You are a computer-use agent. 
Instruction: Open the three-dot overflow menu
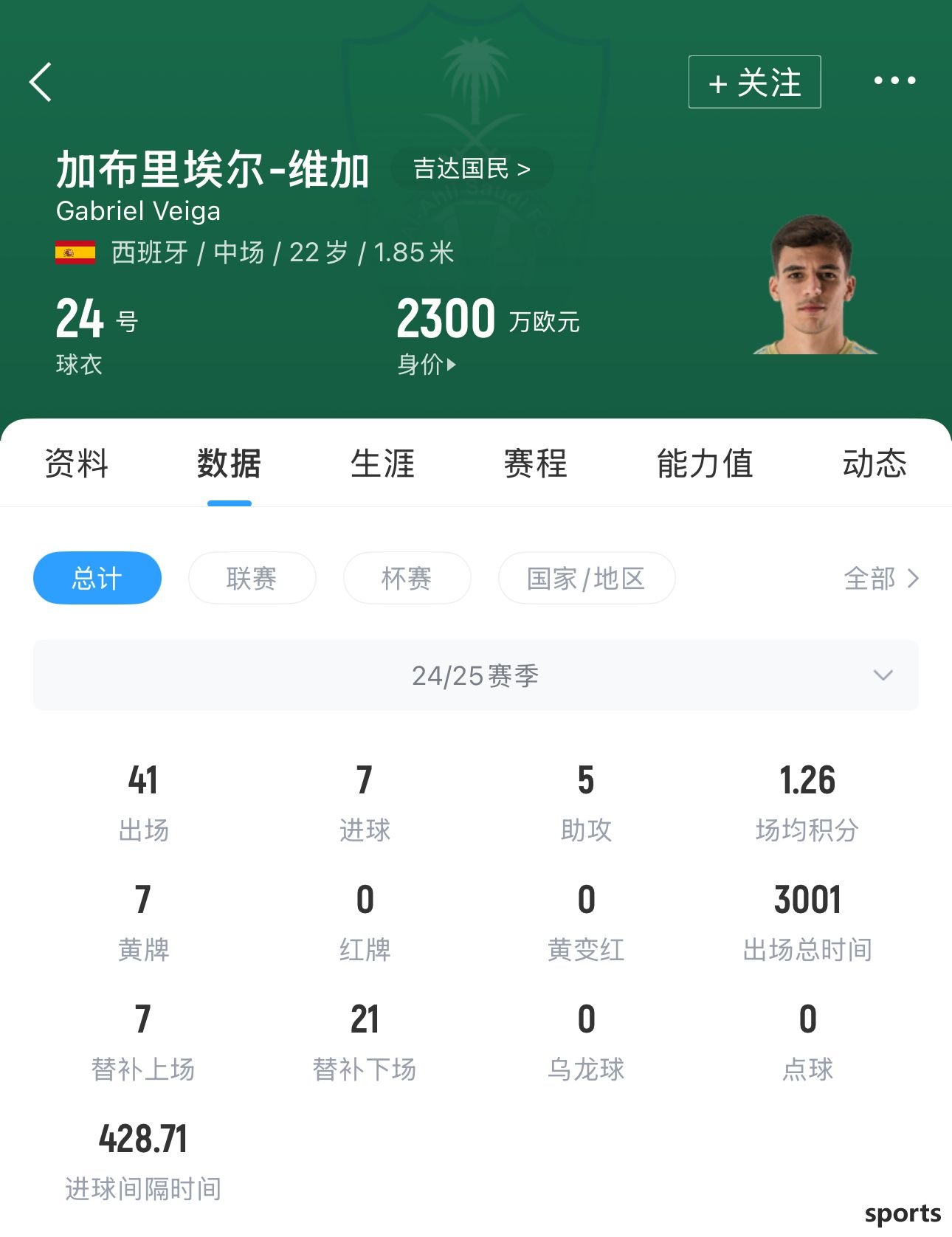(x=894, y=80)
